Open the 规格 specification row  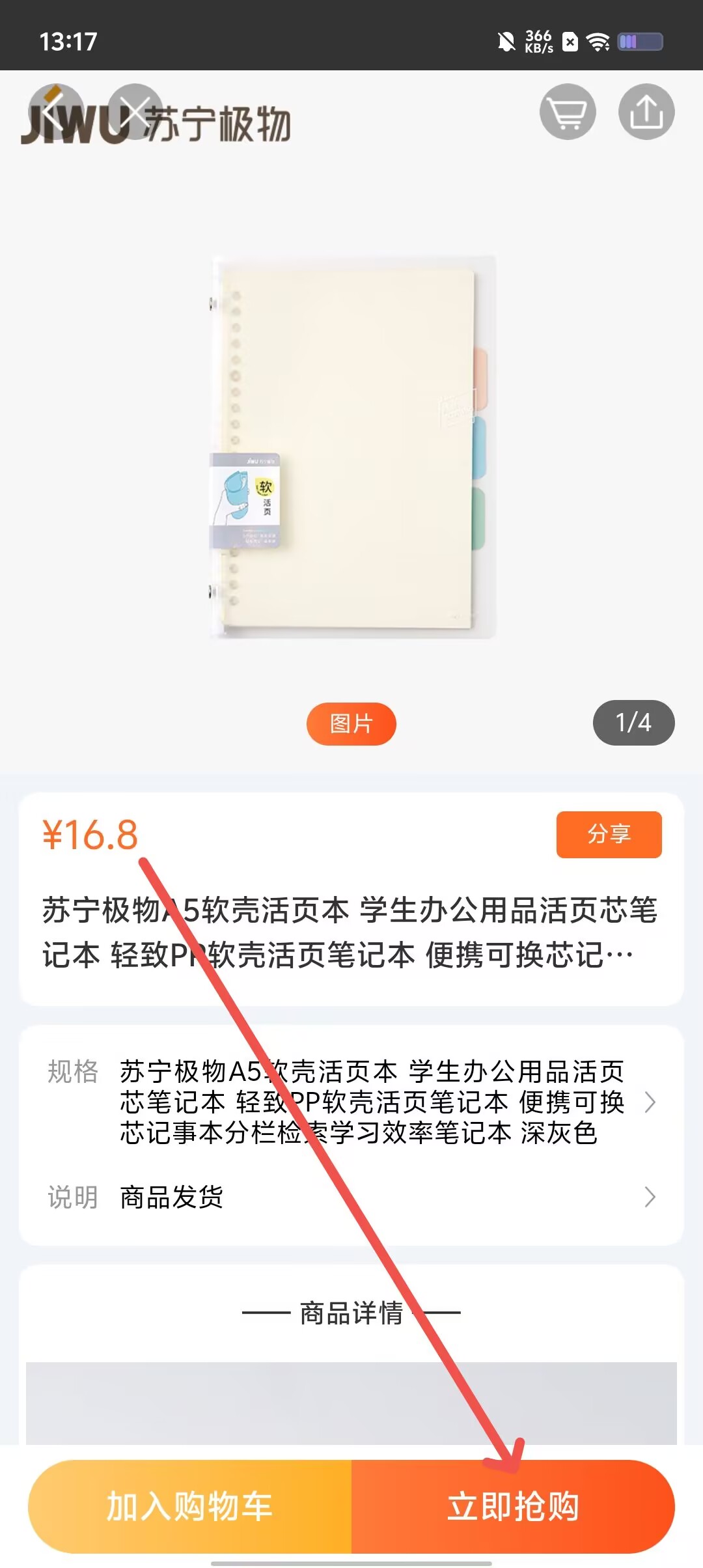coord(351,1102)
